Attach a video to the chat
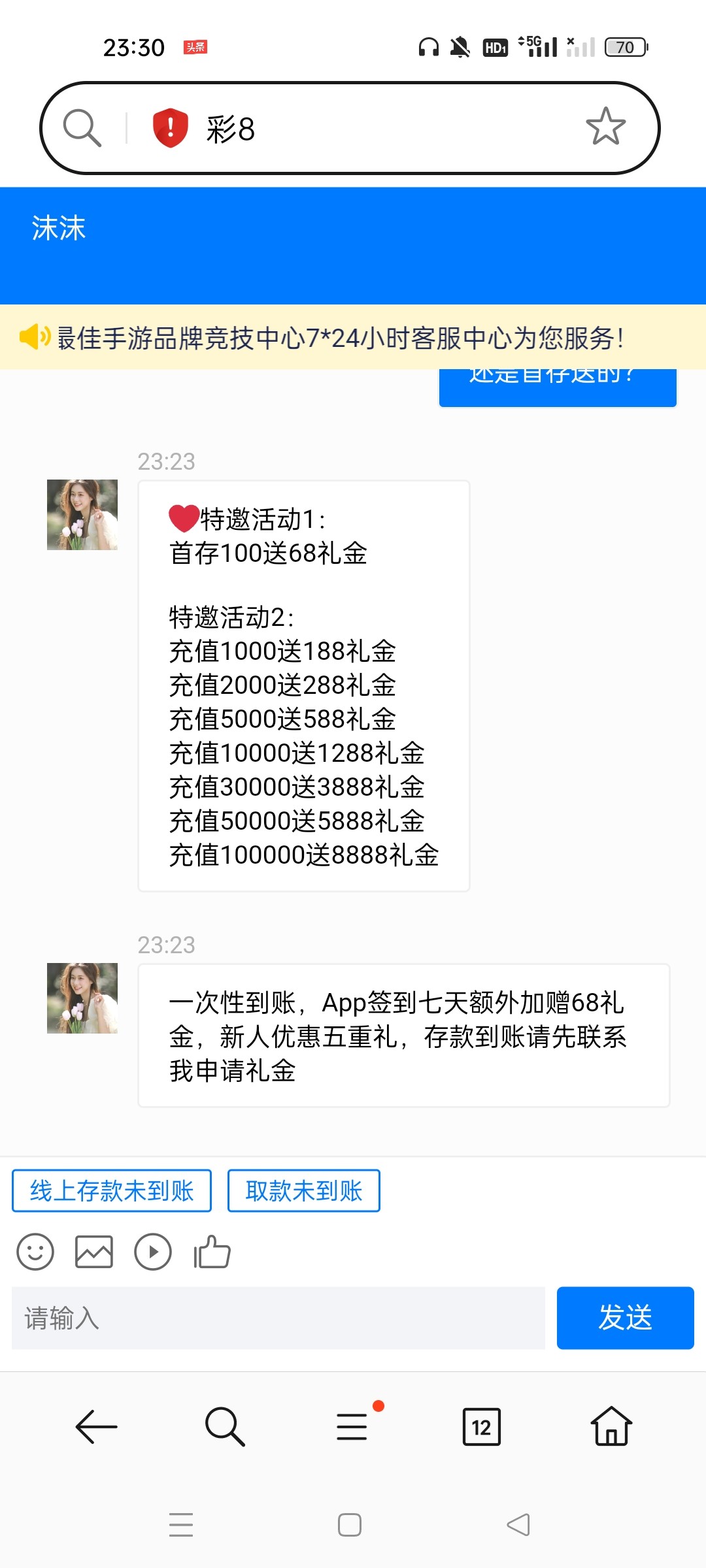706x1568 pixels. tap(153, 1252)
